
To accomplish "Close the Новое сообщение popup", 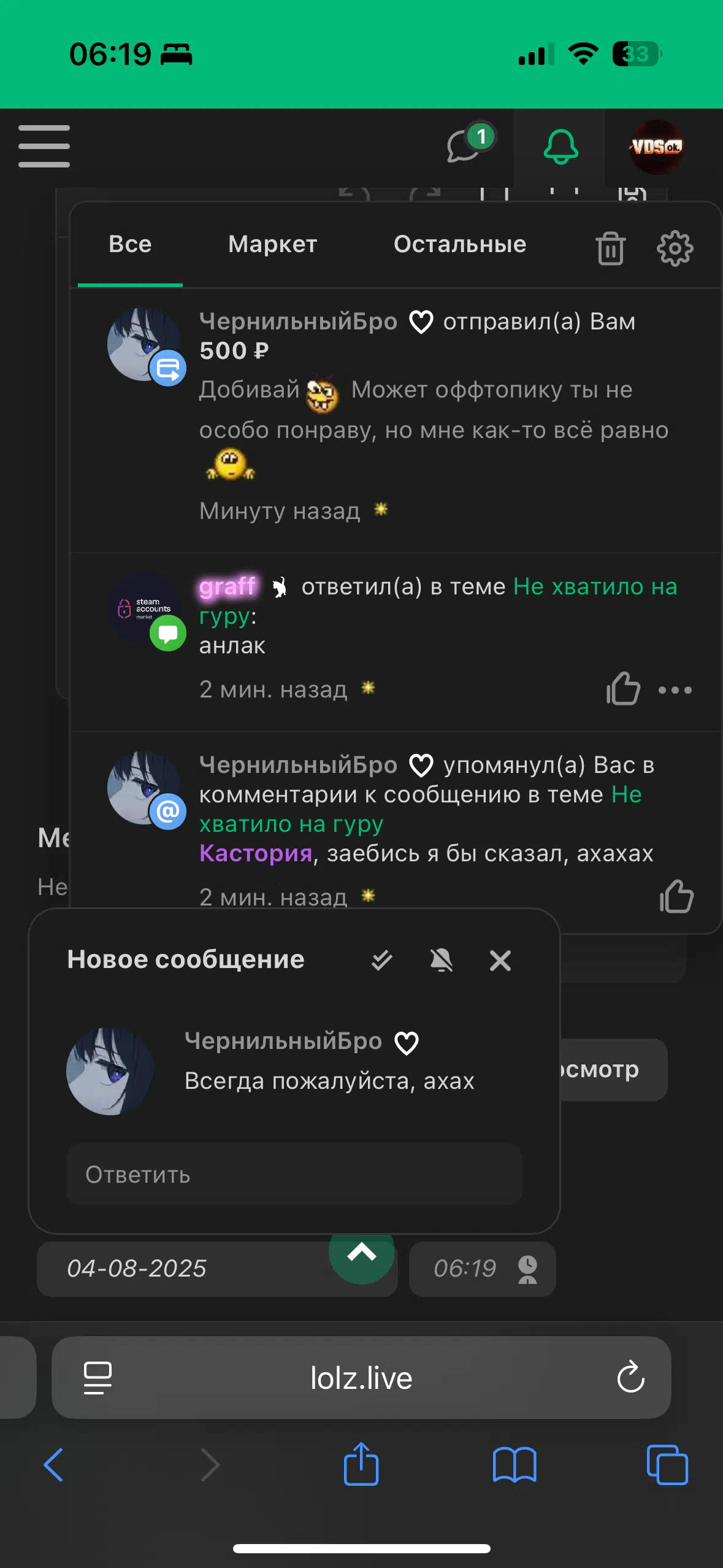I will click(x=500, y=960).
